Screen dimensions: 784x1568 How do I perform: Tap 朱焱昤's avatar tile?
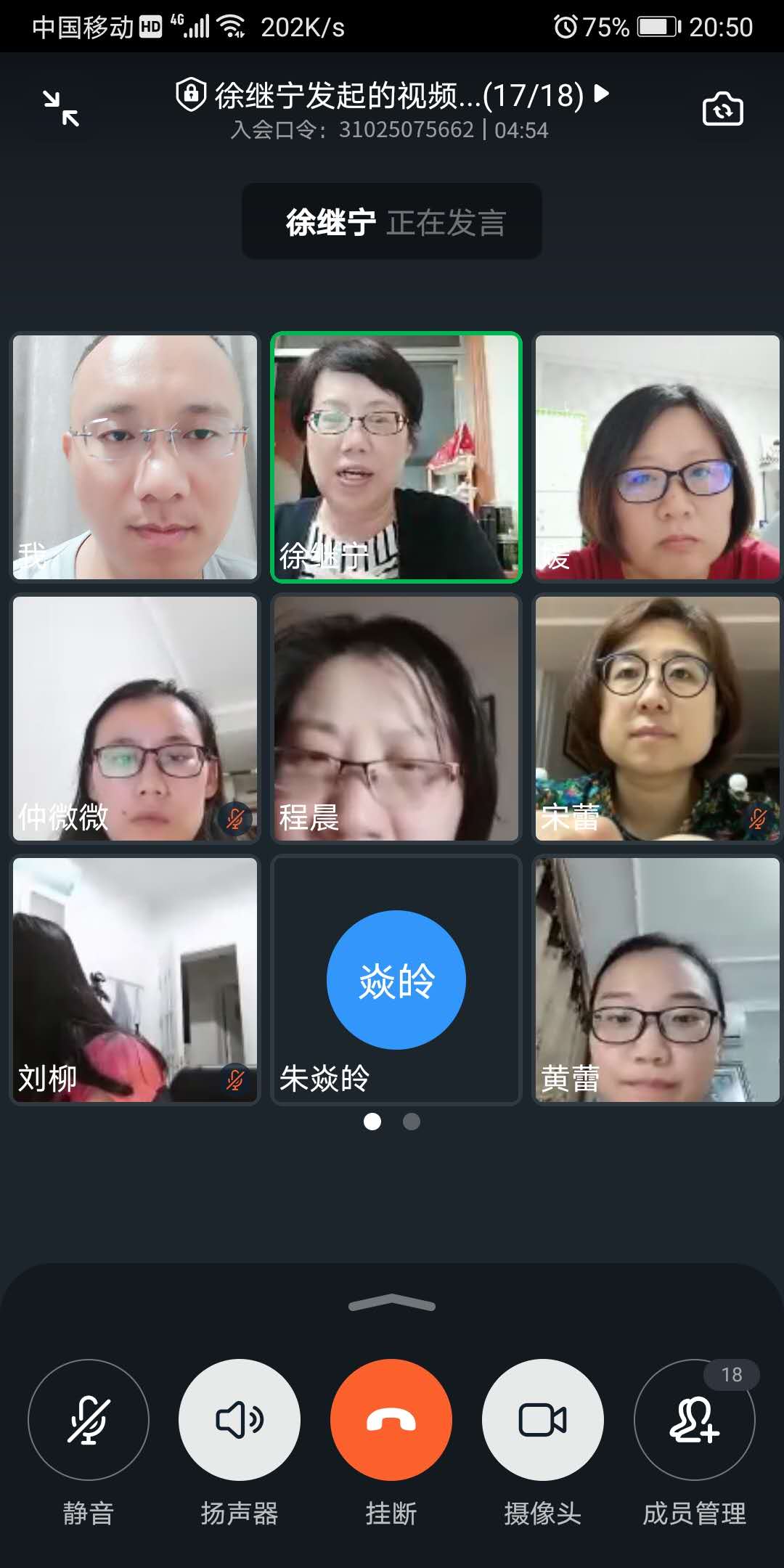click(x=396, y=980)
